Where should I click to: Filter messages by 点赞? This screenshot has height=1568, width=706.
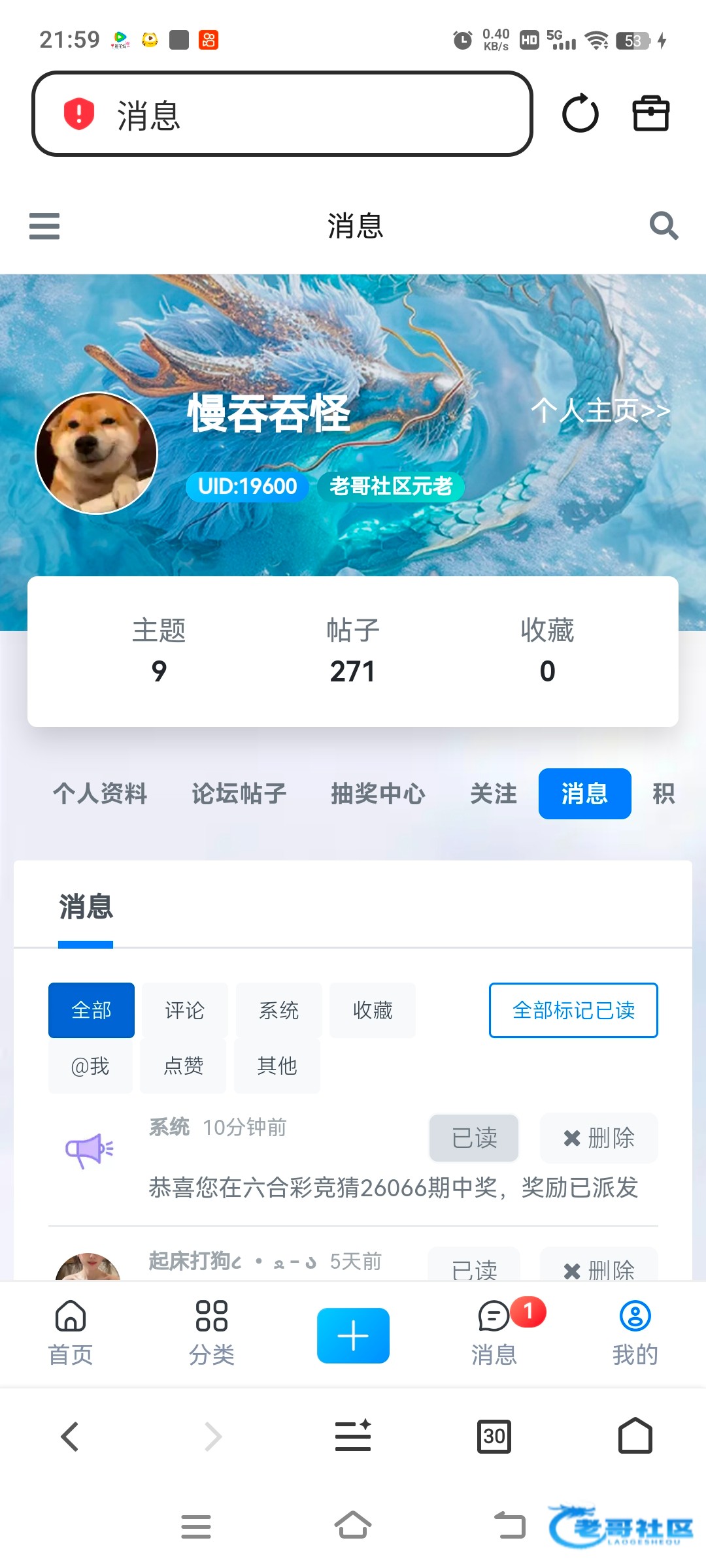pyautogui.click(x=183, y=1066)
